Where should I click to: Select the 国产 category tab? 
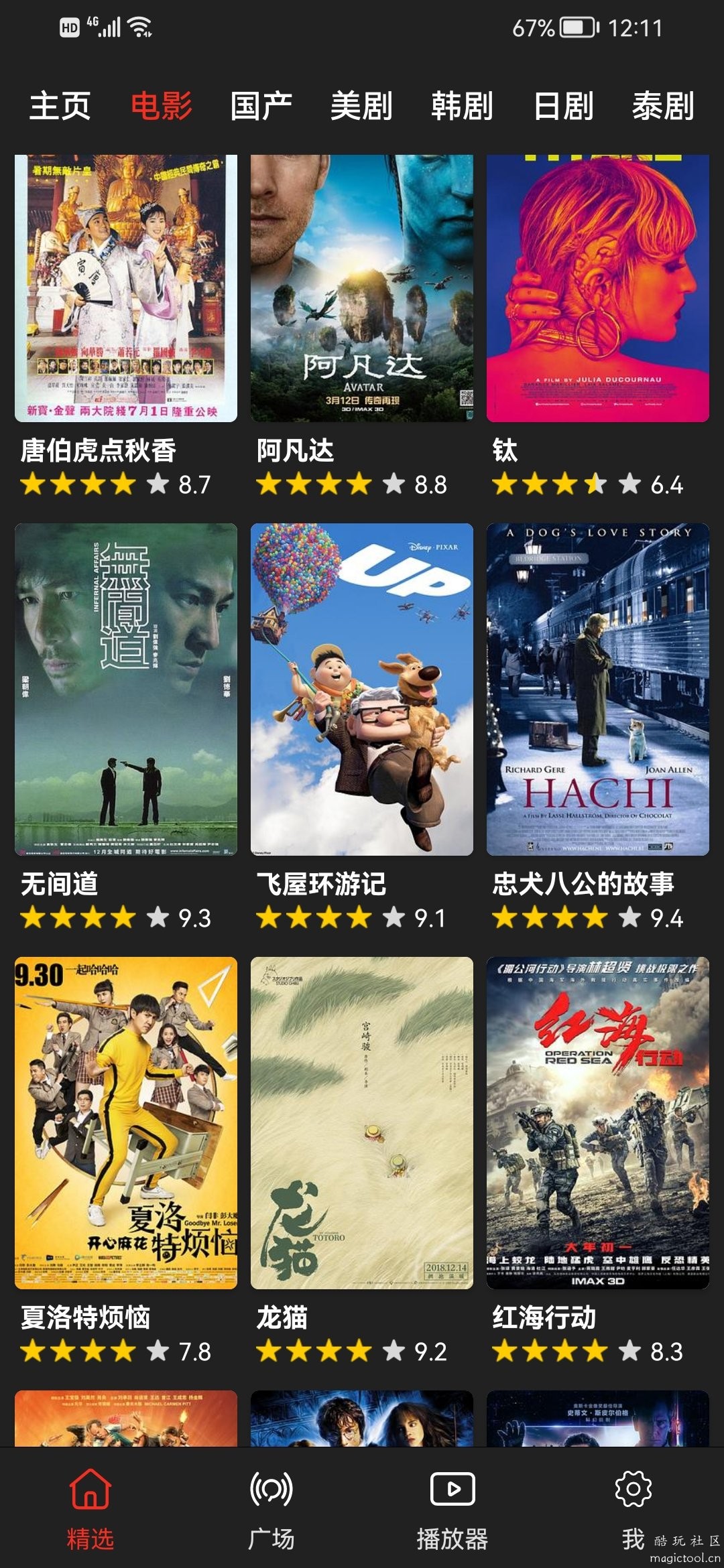click(x=261, y=106)
